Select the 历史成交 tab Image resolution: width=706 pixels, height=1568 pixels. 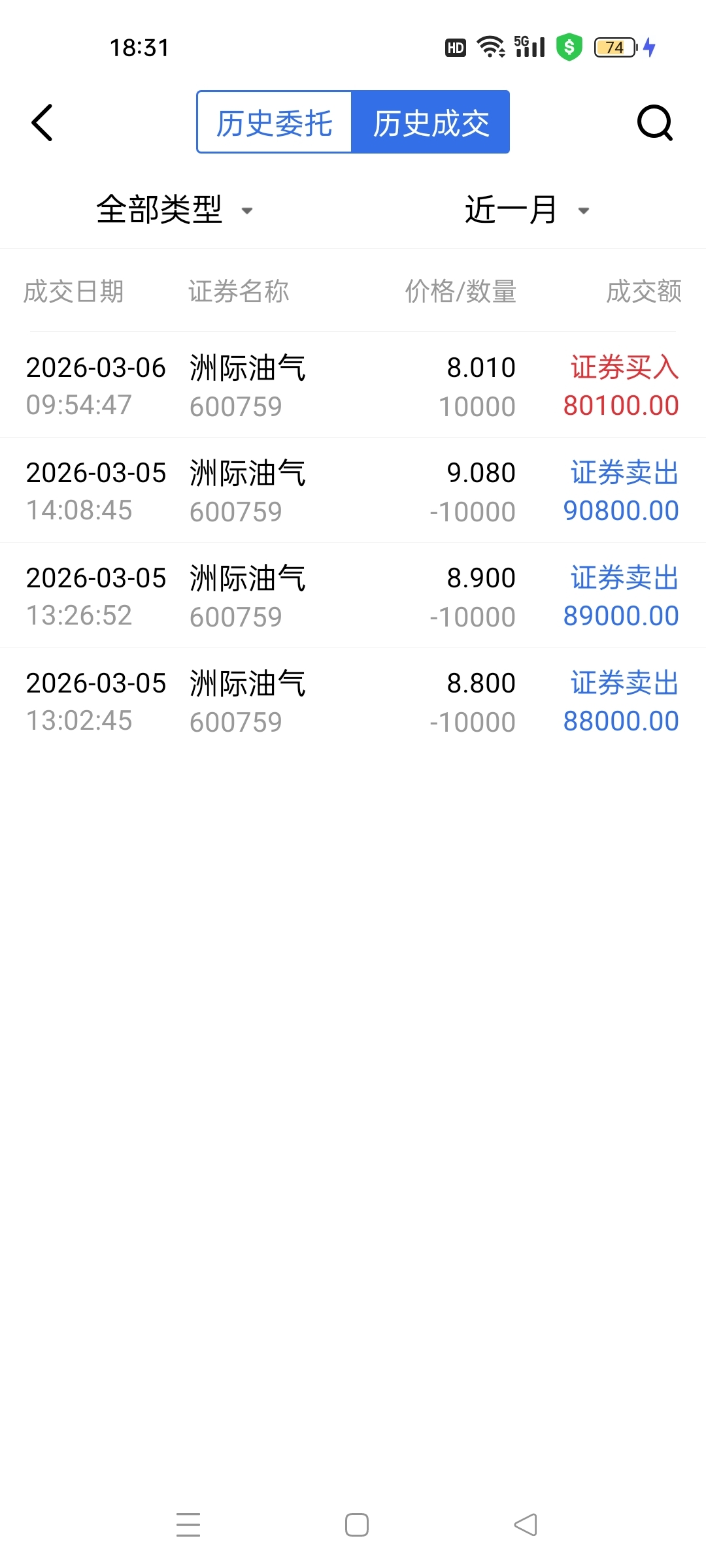(431, 123)
